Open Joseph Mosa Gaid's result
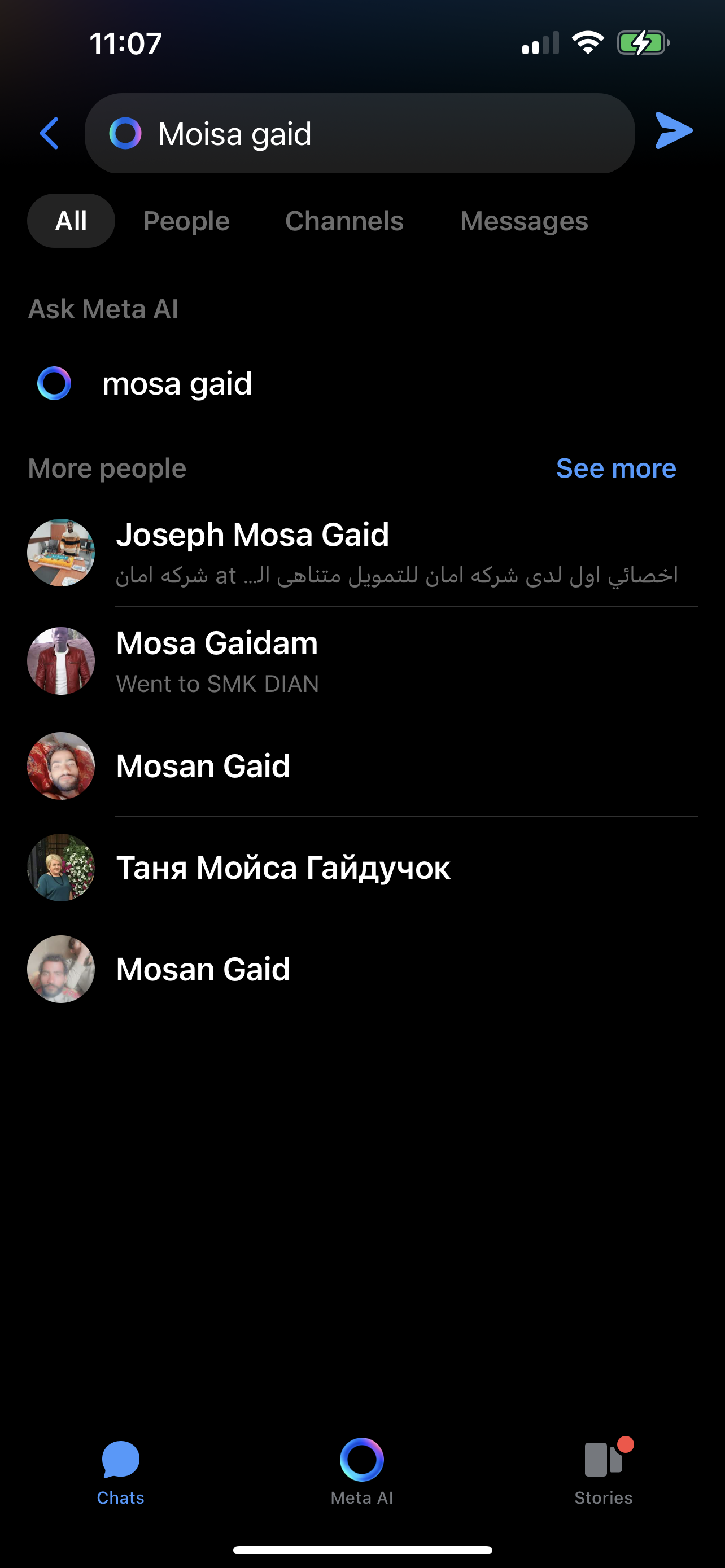This screenshot has height=1568, width=725. 362,553
